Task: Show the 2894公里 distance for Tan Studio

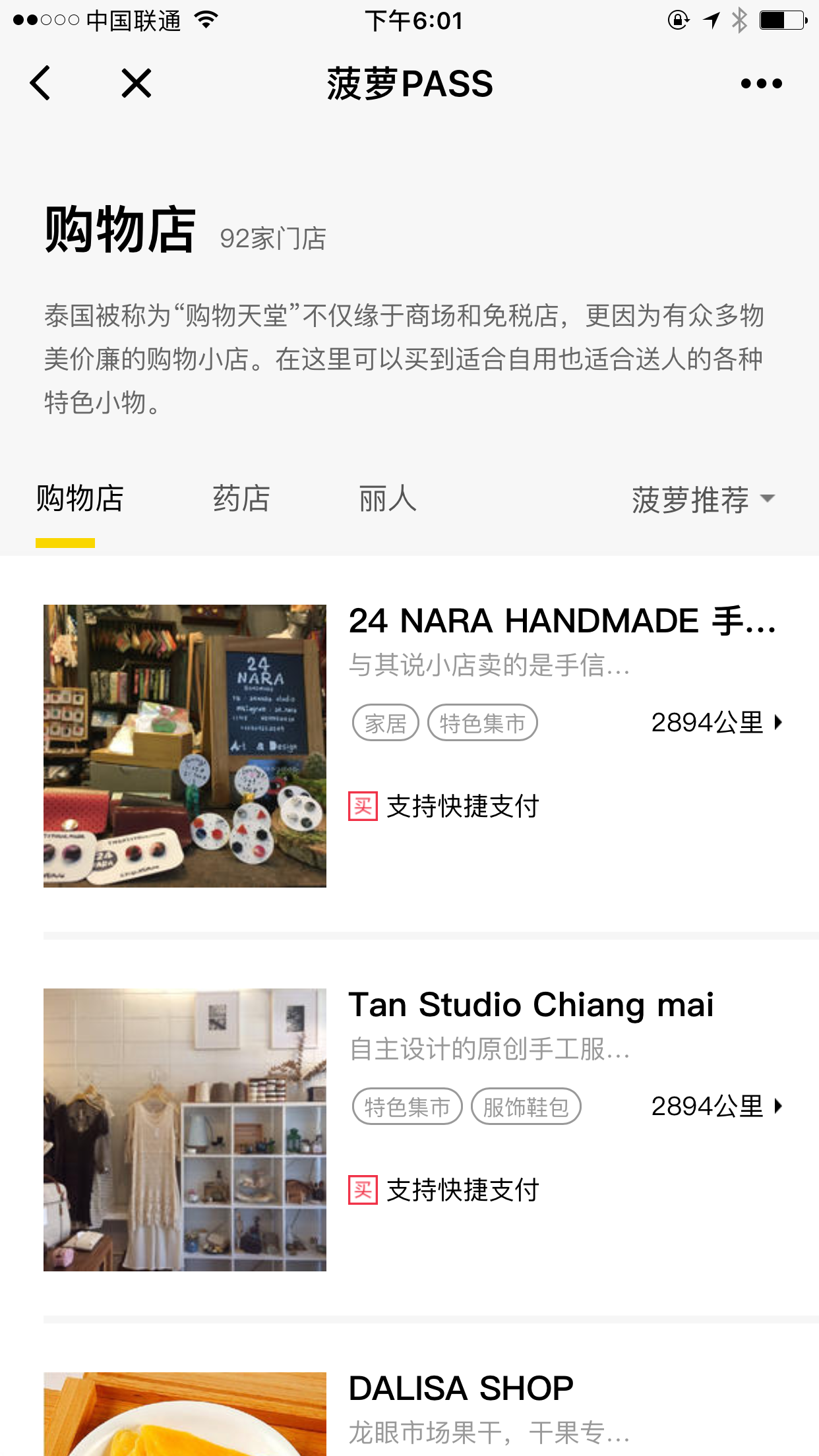Action: coord(717,1107)
